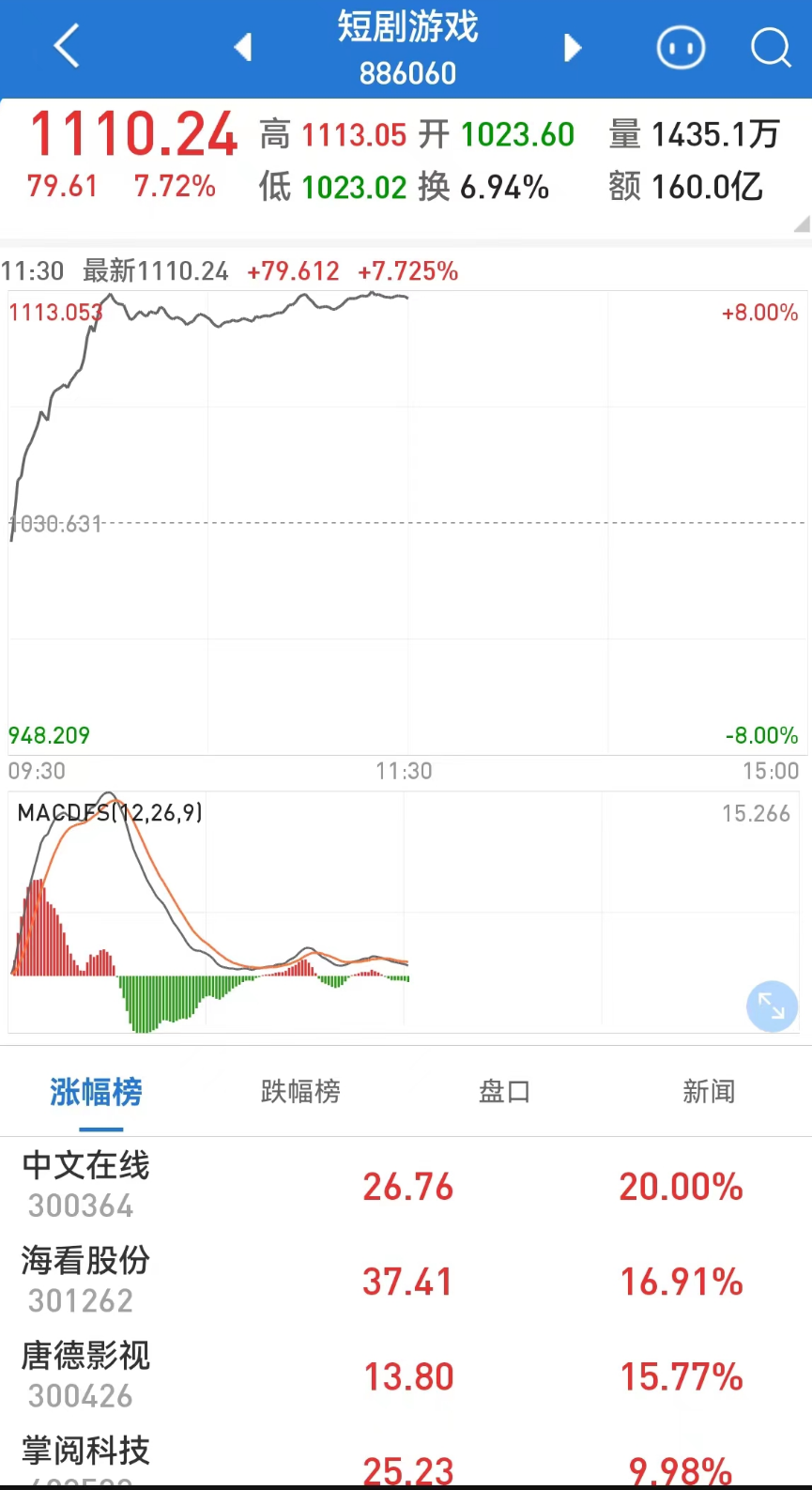Open the robot assistant icon
This screenshot has height=1490, width=812.
tap(681, 47)
